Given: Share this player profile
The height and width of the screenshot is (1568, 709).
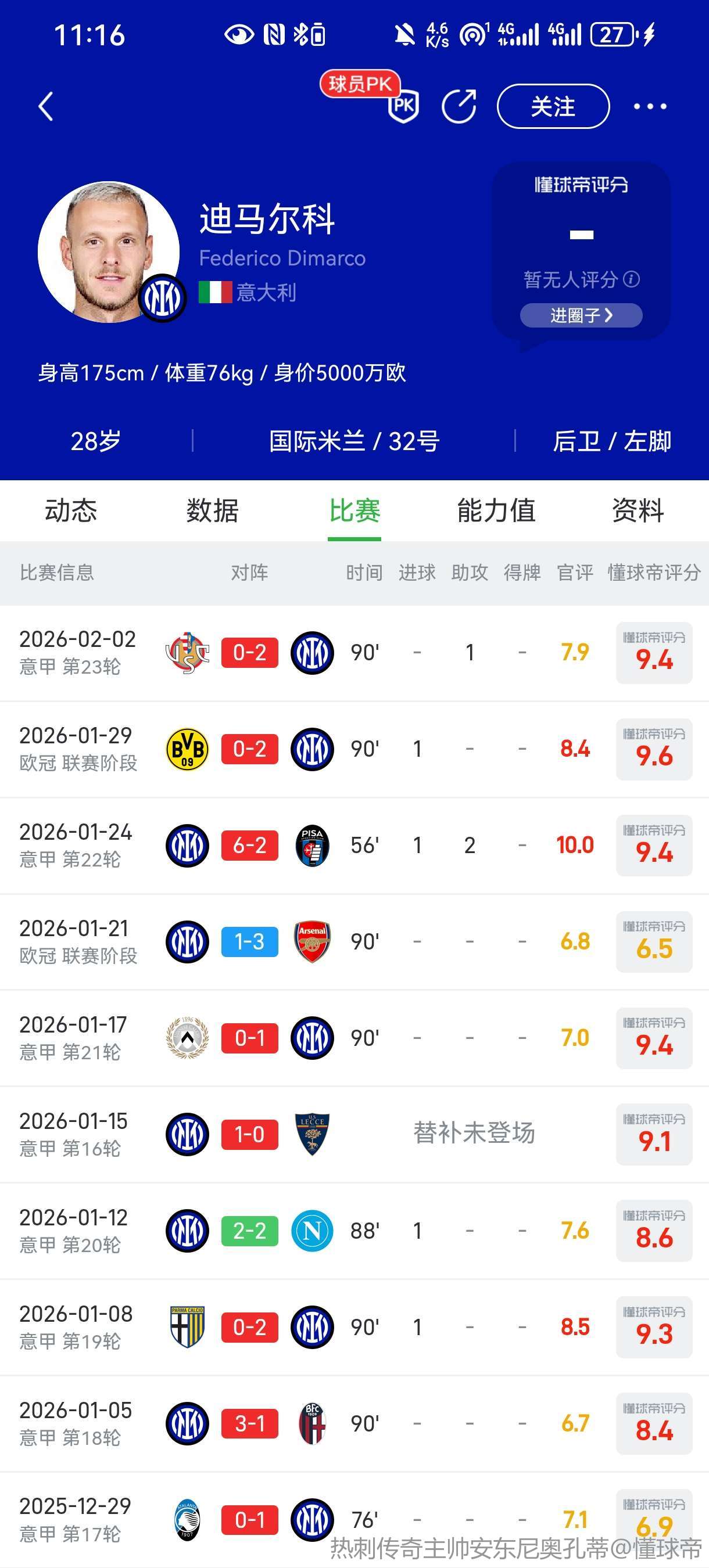Looking at the screenshot, I should 459,106.
